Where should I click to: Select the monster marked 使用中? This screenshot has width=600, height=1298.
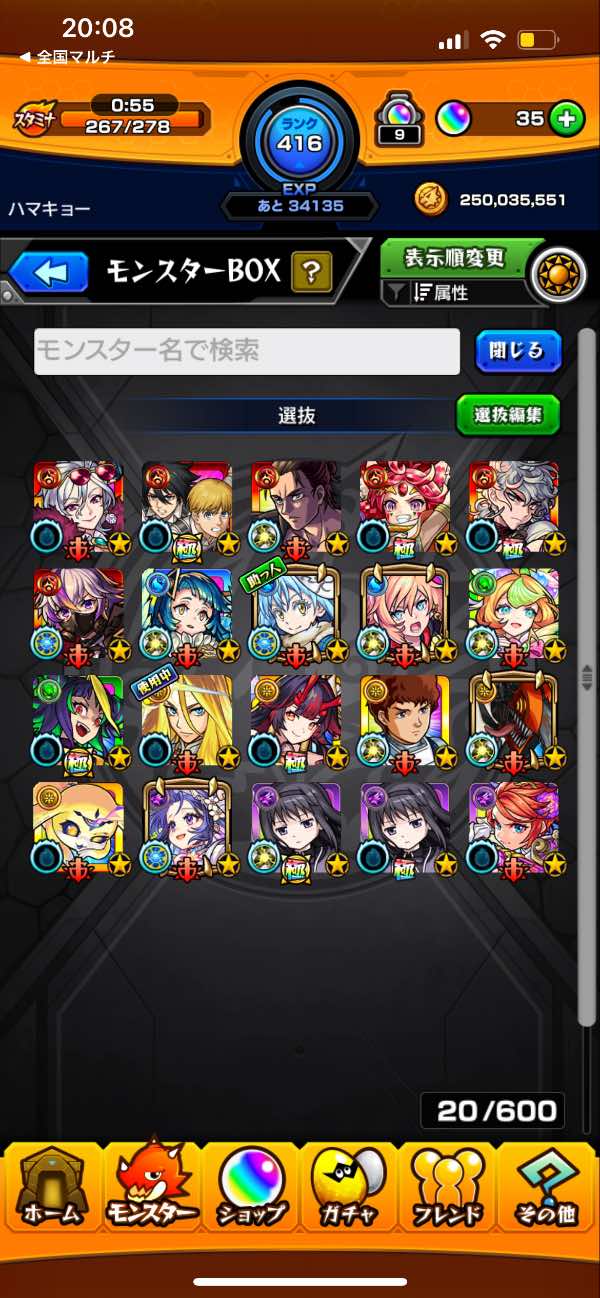pyautogui.click(x=187, y=720)
